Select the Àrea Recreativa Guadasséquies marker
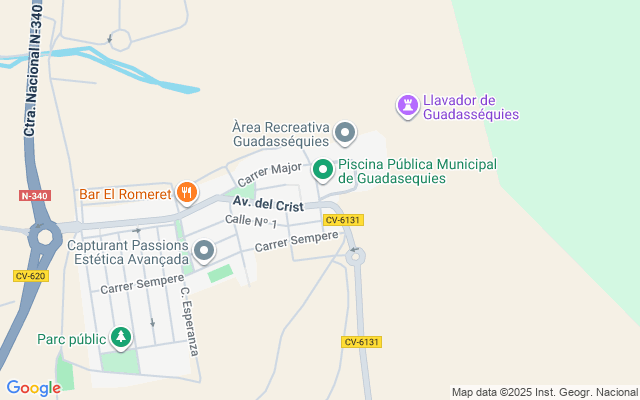This screenshot has width=640, height=400. click(345, 132)
